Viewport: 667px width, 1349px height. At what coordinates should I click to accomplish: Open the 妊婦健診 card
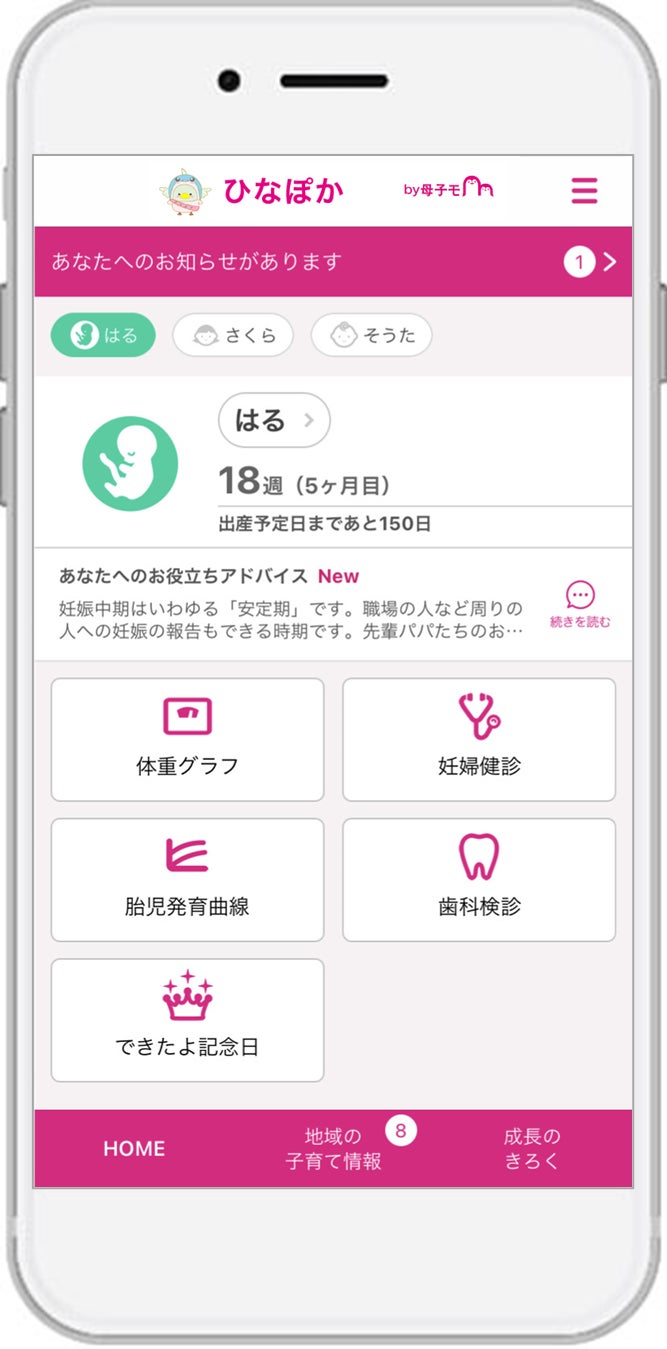479,740
